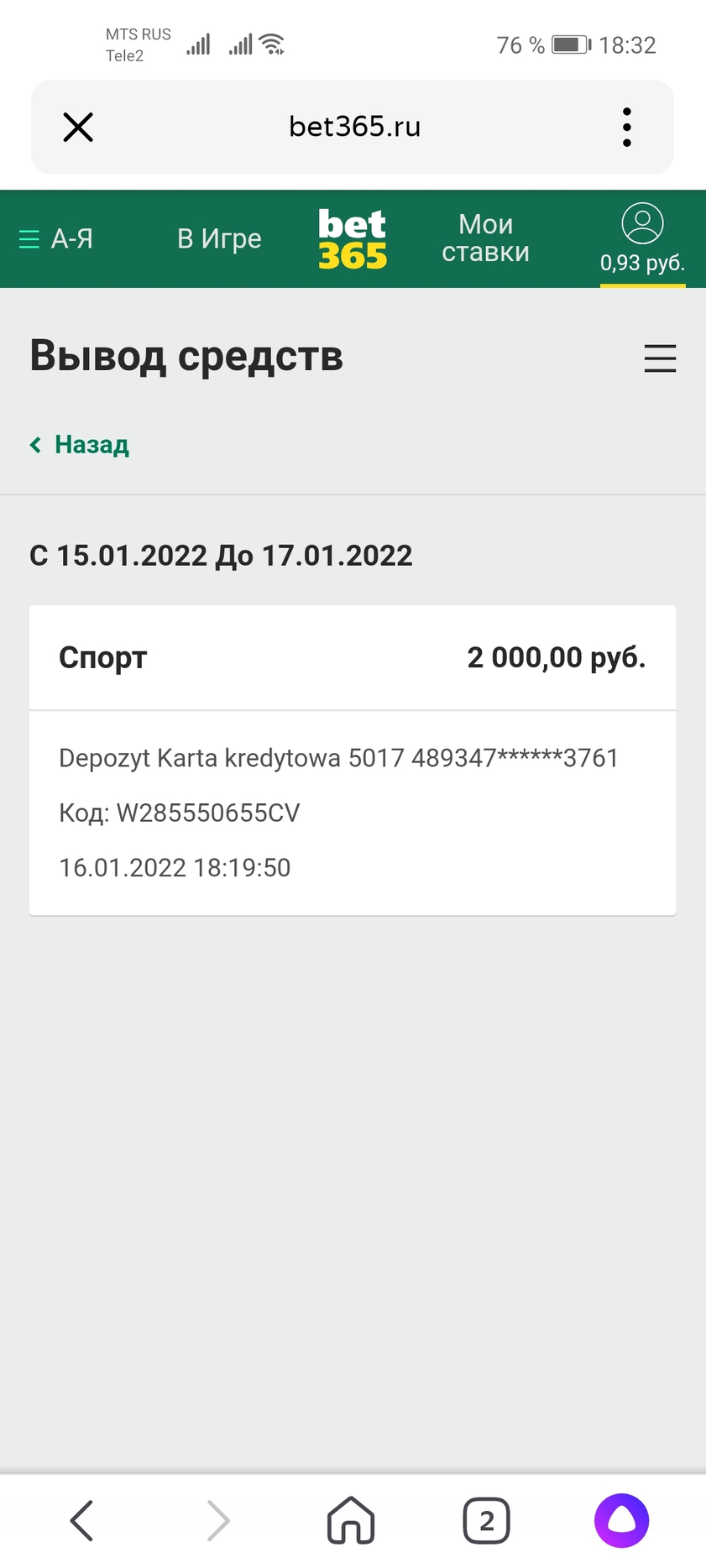Screen dimensions: 706x1568
Task: Close the browser tab with the X
Action: (x=78, y=128)
